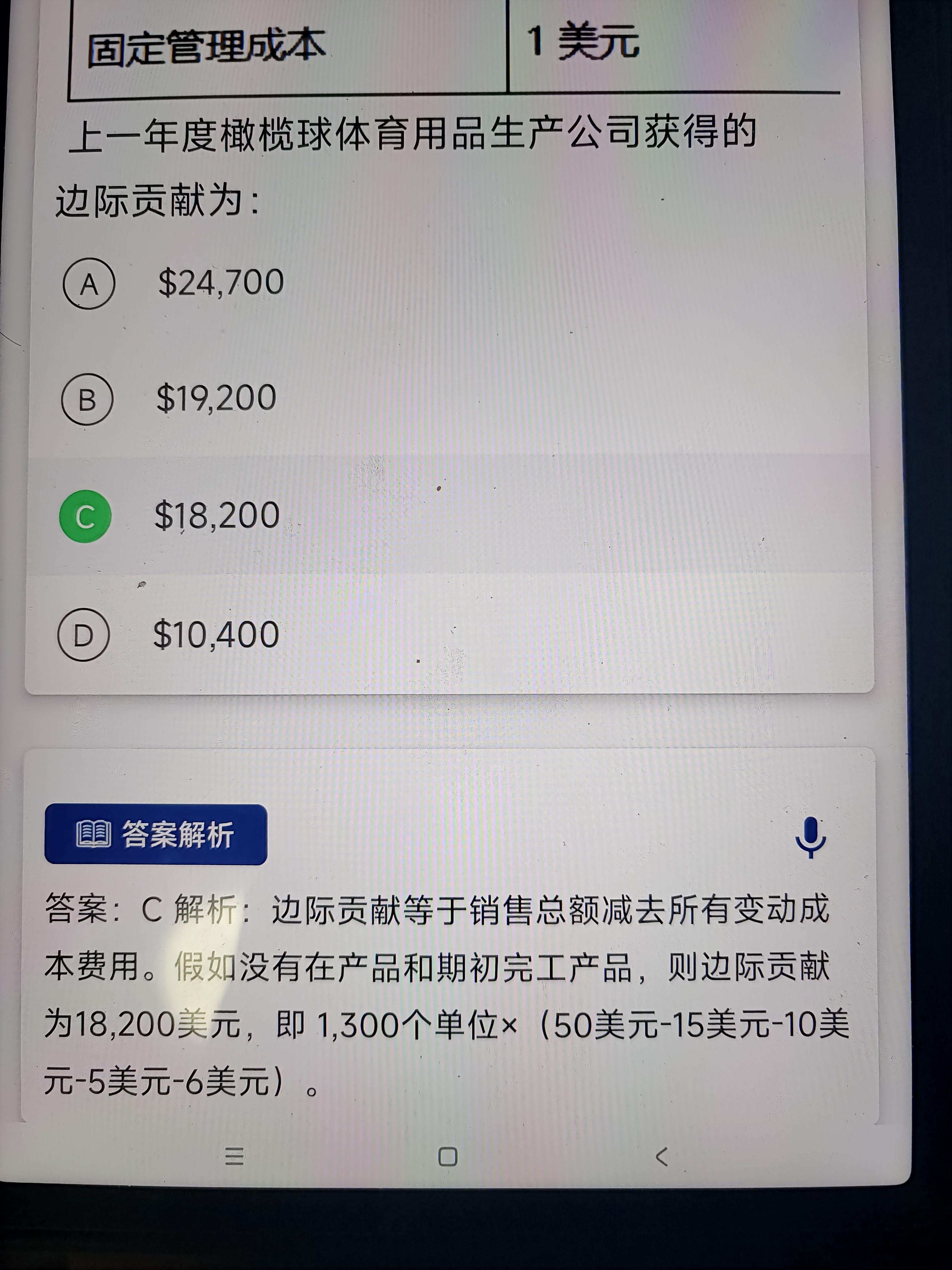Choose answer C $18,200
This screenshot has height=1270, width=952.
point(86,516)
